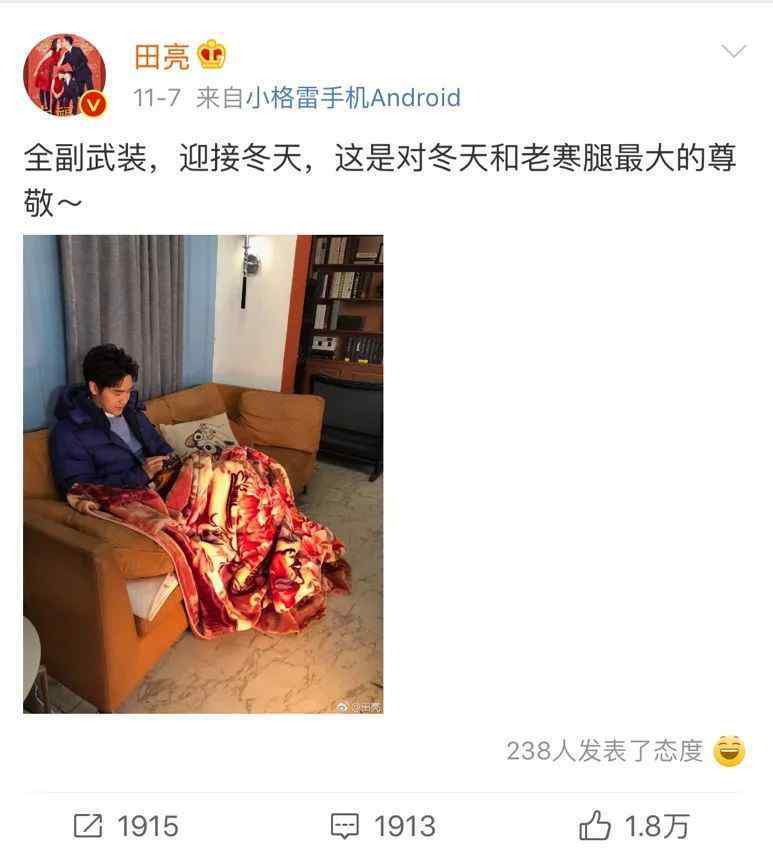Open the comments on this post
This screenshot has width=773, height=854.
384,826
